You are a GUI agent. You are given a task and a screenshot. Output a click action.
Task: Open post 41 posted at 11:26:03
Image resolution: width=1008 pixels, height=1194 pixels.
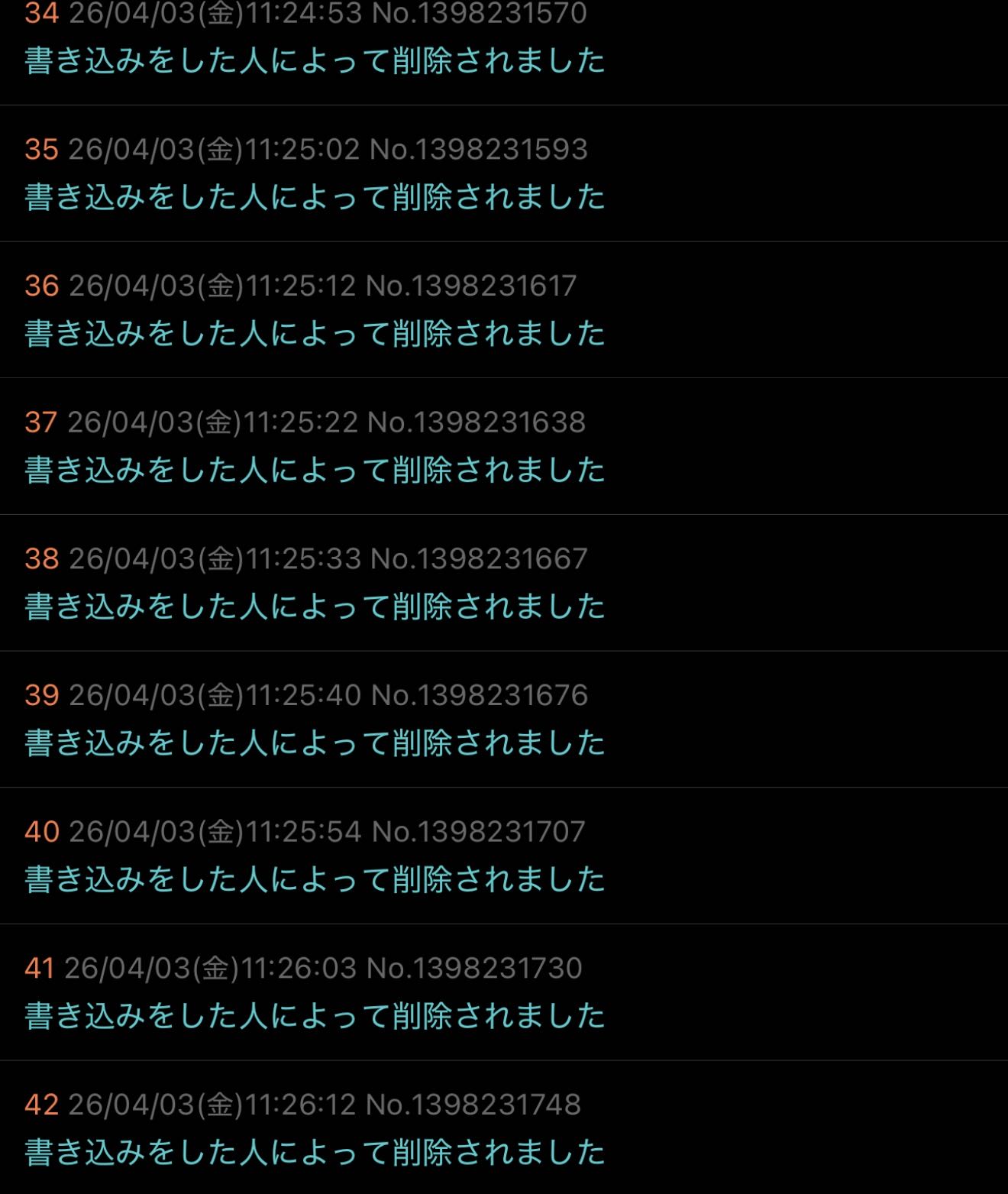pyautogui.click(x=40, y=968)
